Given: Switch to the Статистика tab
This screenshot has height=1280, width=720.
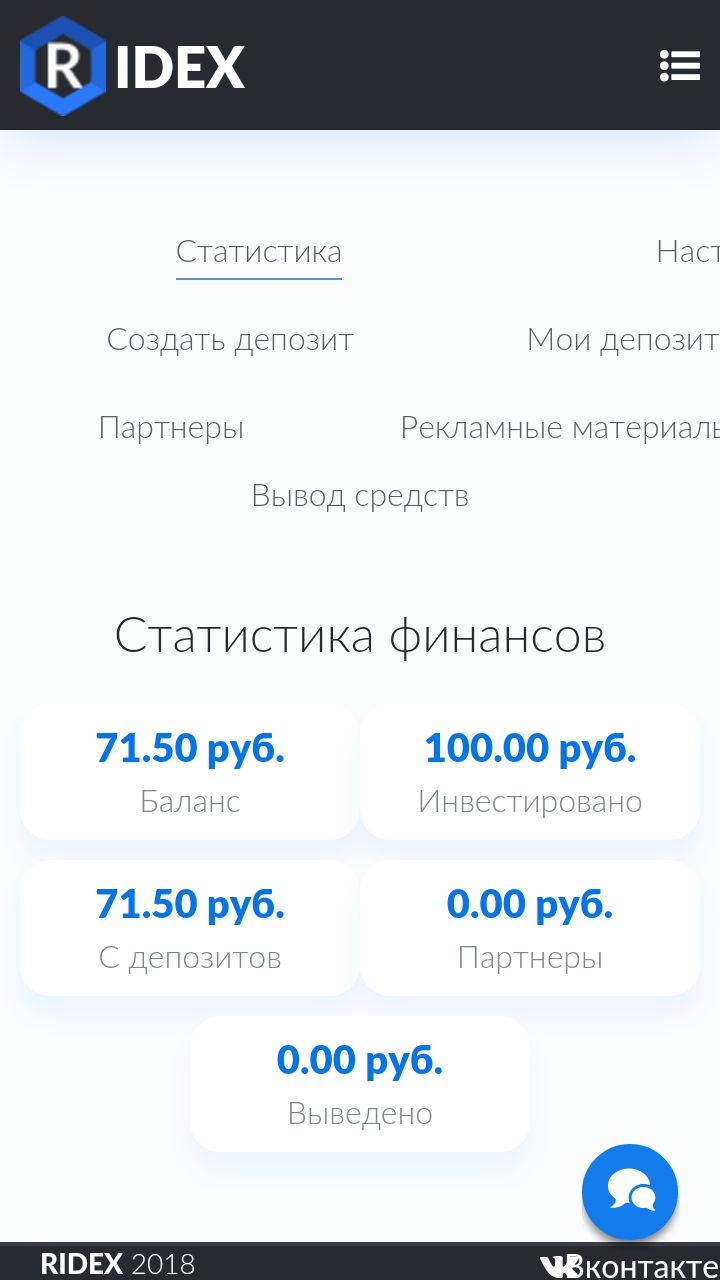Looking at the screenshot, I should [259, 252].
